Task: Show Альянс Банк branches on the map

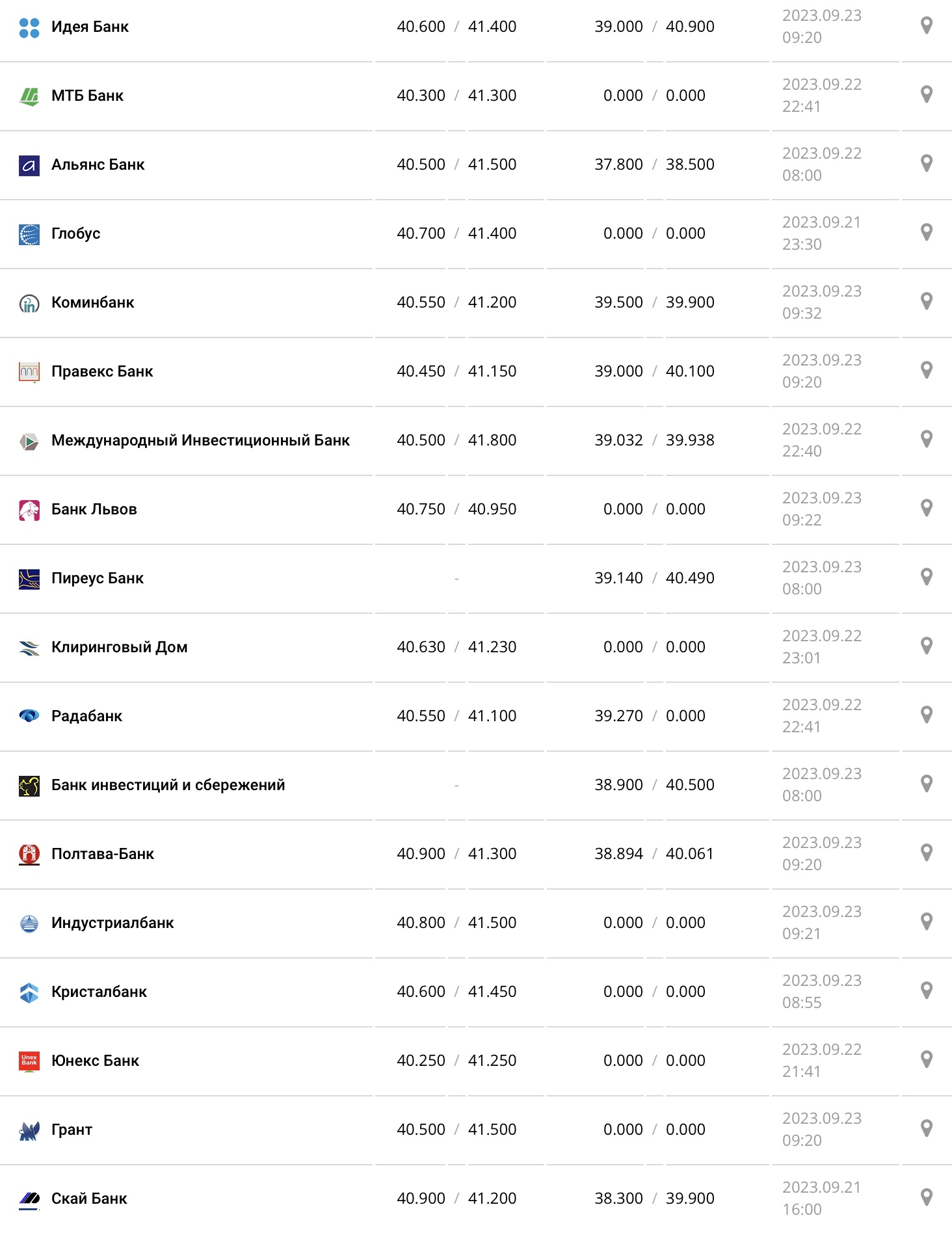Action: (x=927, y=164)
